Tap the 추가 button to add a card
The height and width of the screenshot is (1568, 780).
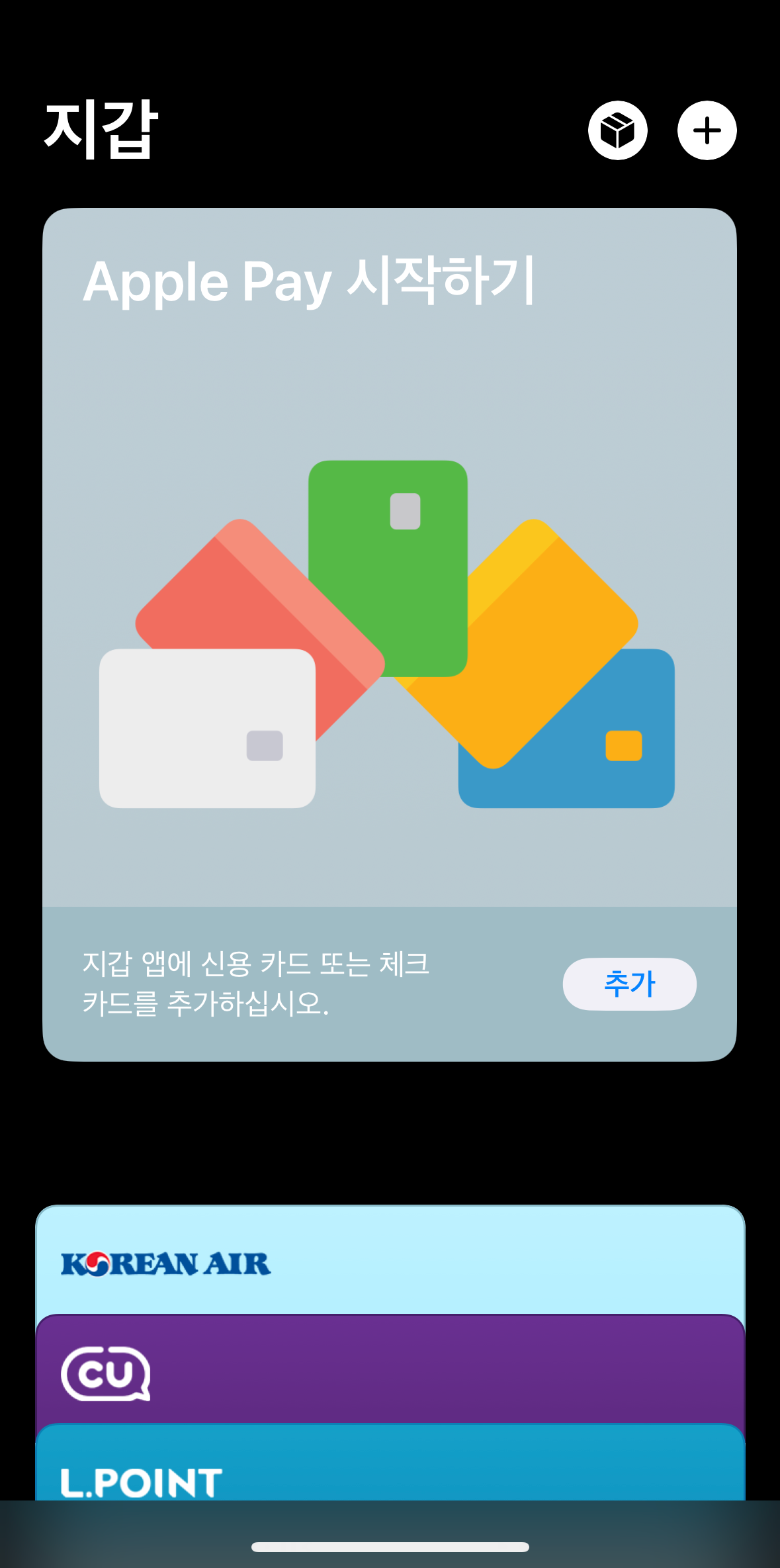coord(628,984)
